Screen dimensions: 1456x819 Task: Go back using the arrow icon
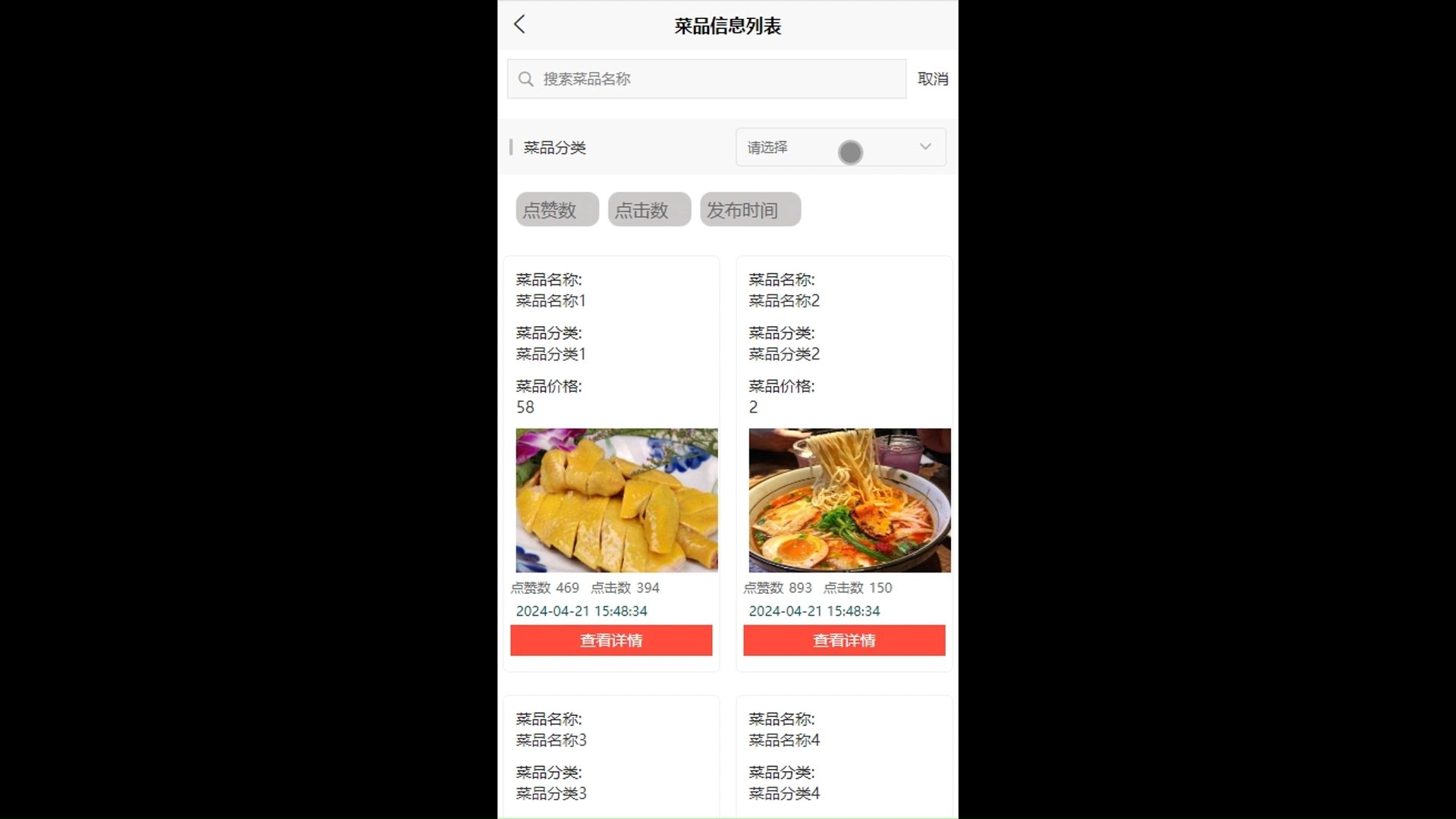(519, 24)
